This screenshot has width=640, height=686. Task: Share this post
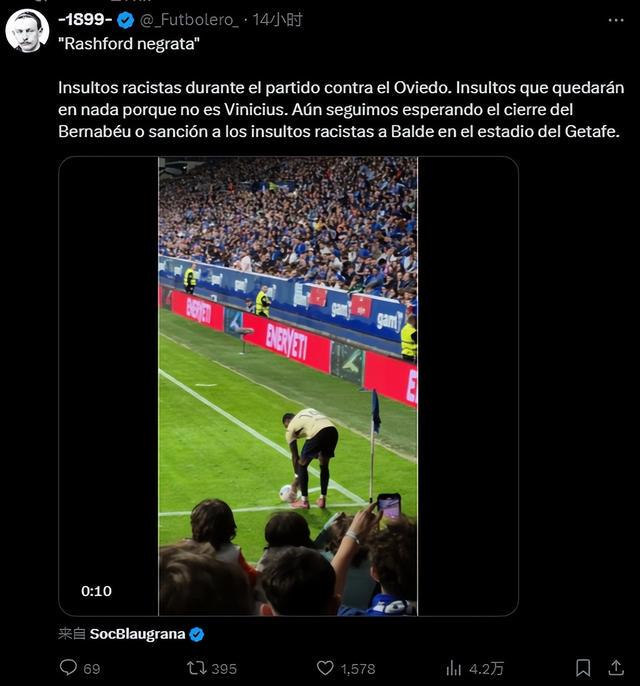click(618, 668)
